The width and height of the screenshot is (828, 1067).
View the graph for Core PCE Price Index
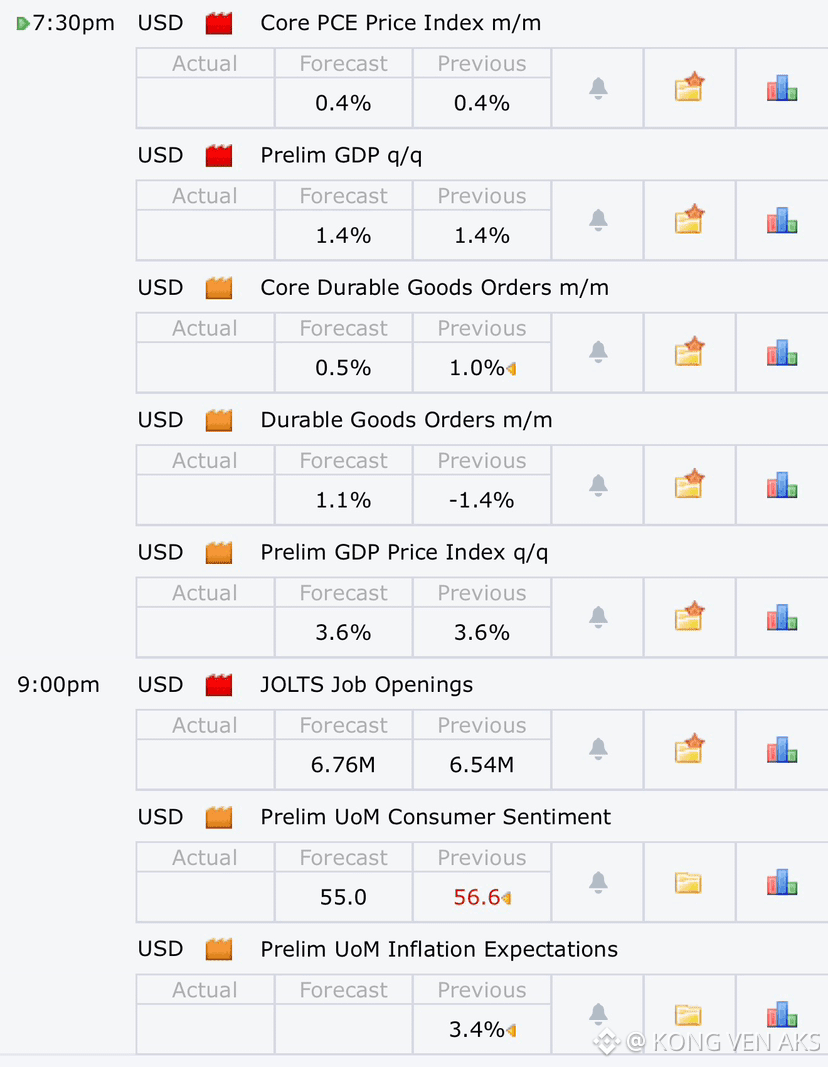[782, 88]
